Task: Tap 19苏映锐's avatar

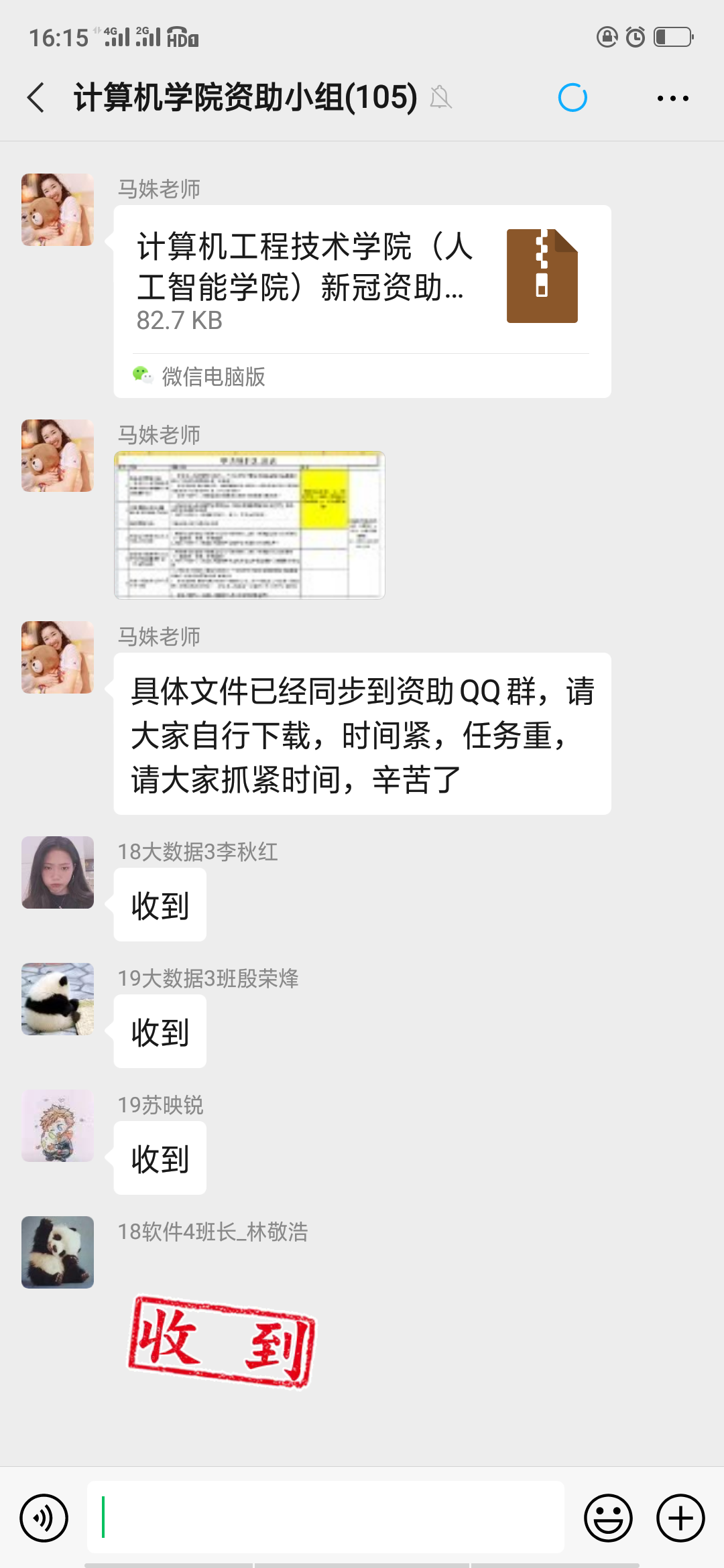Action: pyautogui.click(x=58, y=1126)
